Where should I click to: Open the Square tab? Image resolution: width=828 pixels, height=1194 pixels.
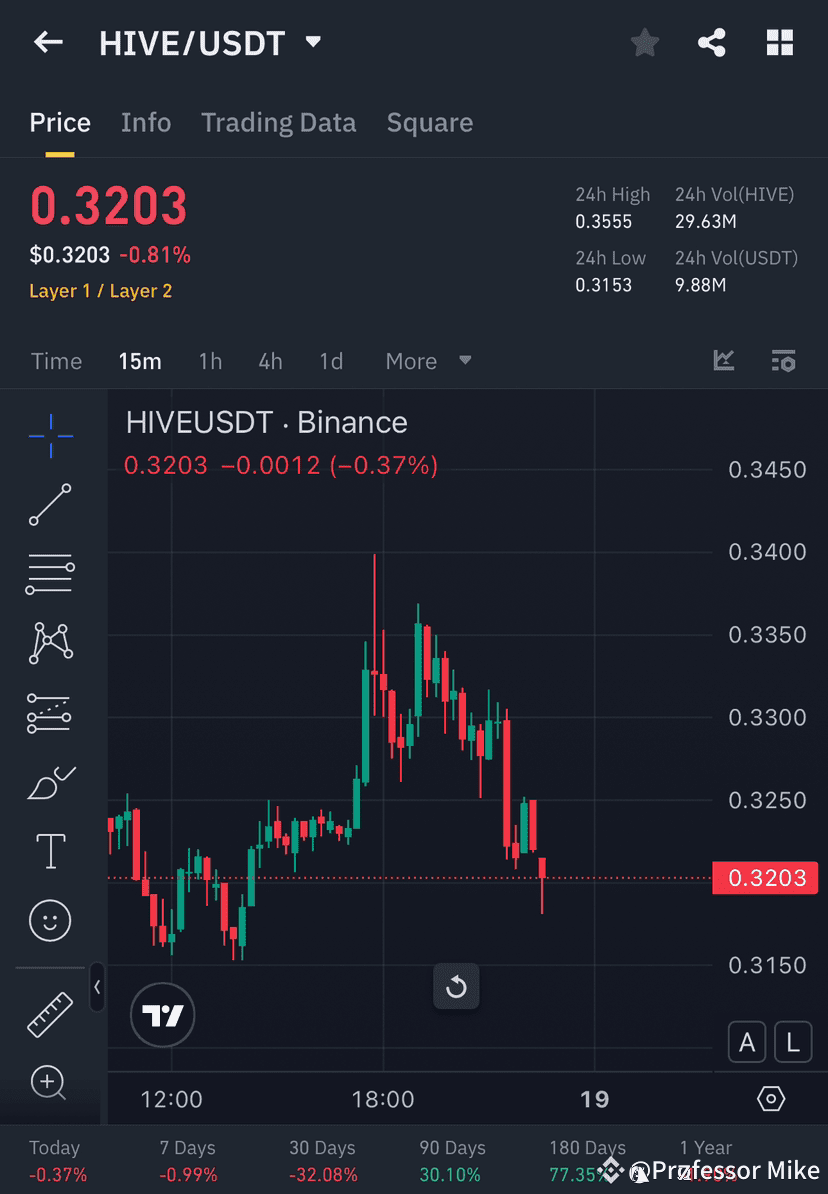pos(430,122)
